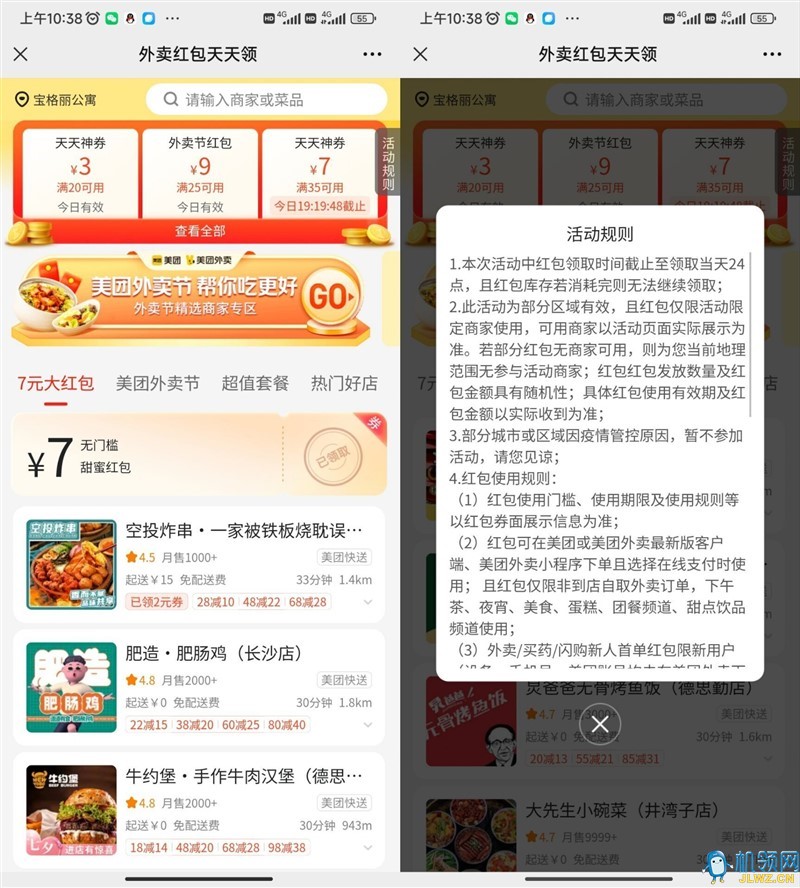The width and height of the screenshot is (800, 888).
Task: Switch to the 热门好店 tab
Action: [x=344, y=383]
